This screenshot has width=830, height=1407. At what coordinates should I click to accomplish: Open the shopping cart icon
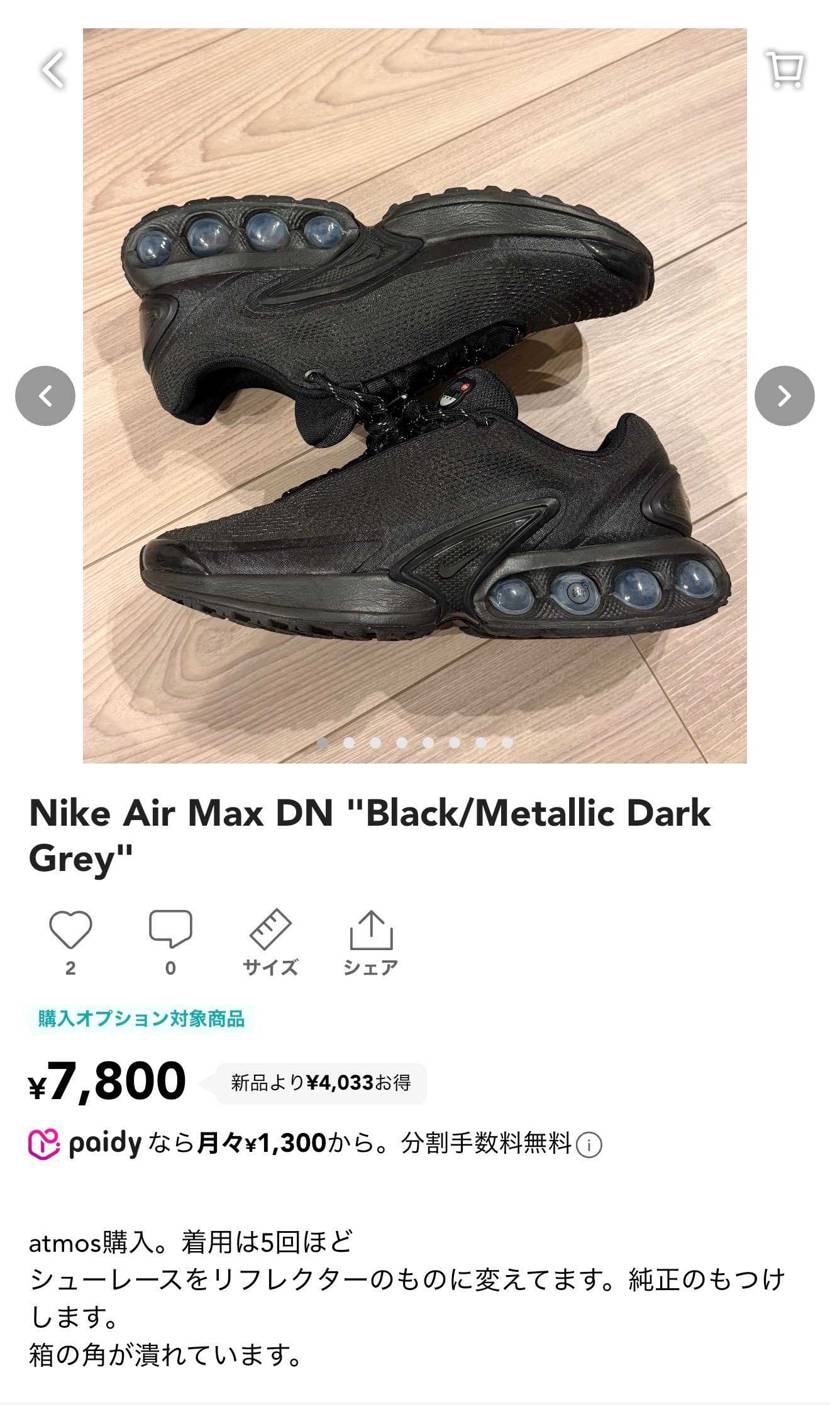pyautogui.click(x=784, y=68)
